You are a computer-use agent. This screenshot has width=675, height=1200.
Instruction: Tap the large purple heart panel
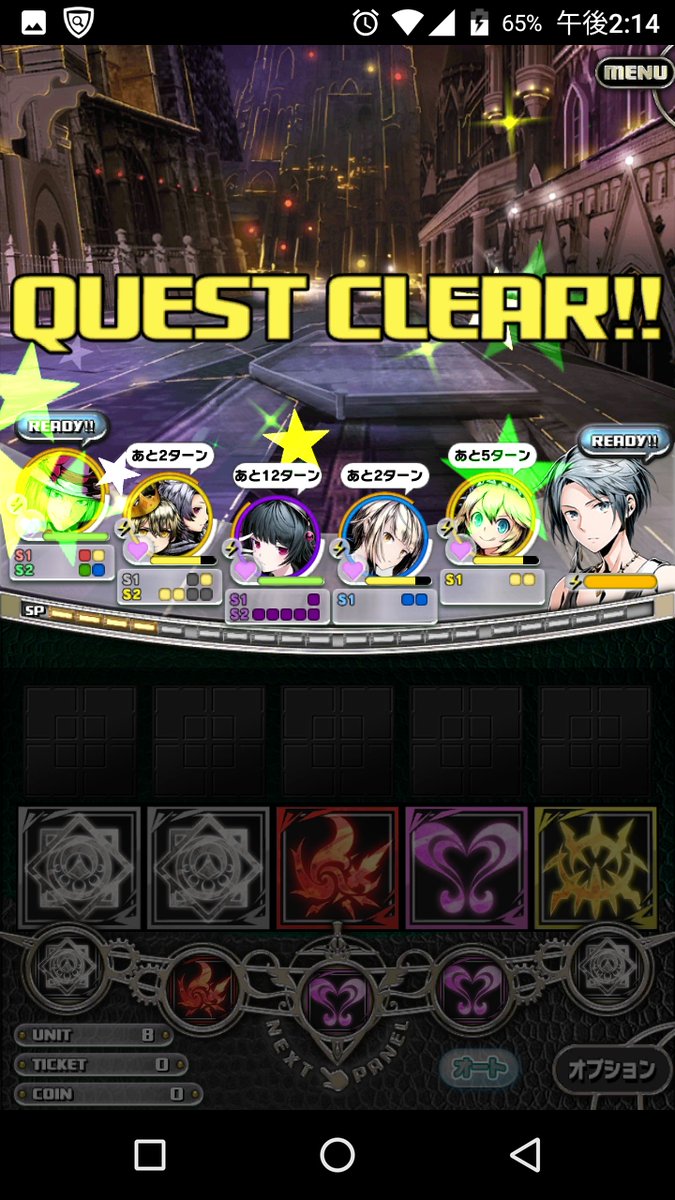point(465,869)
